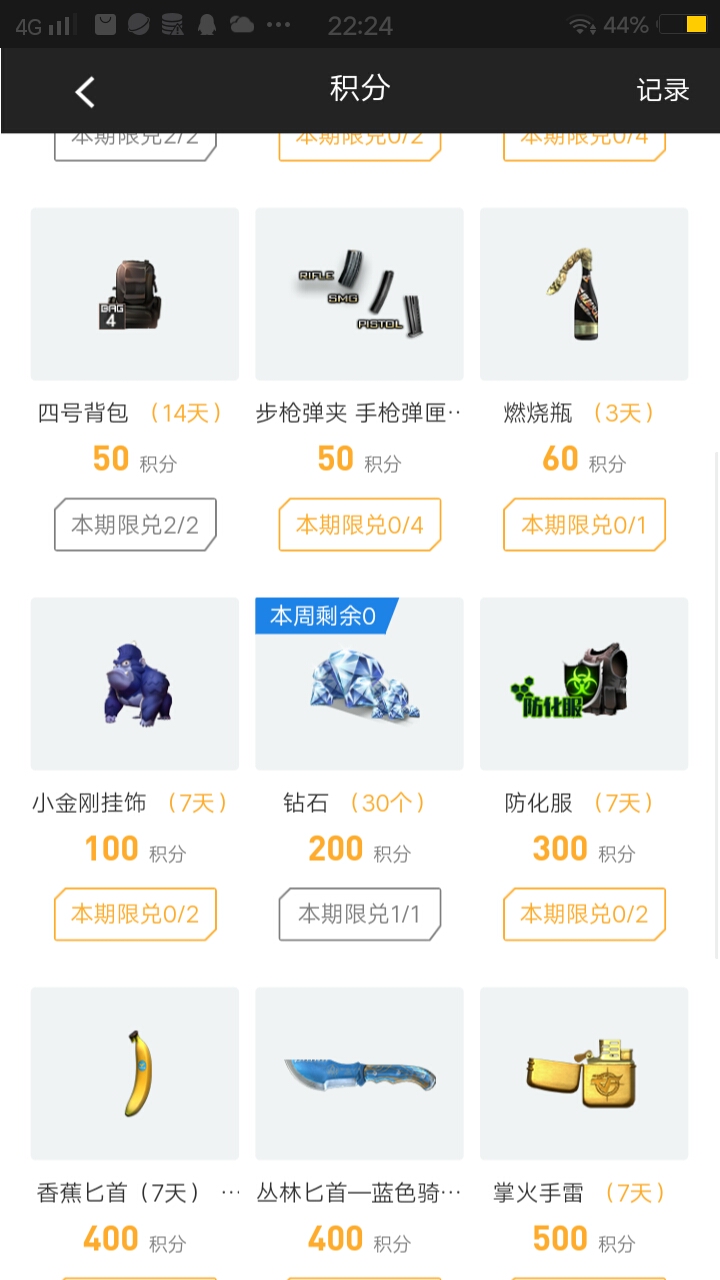
Task: Tap the 香蕉匕首 banana knife picture
Action: [134, 1073]
